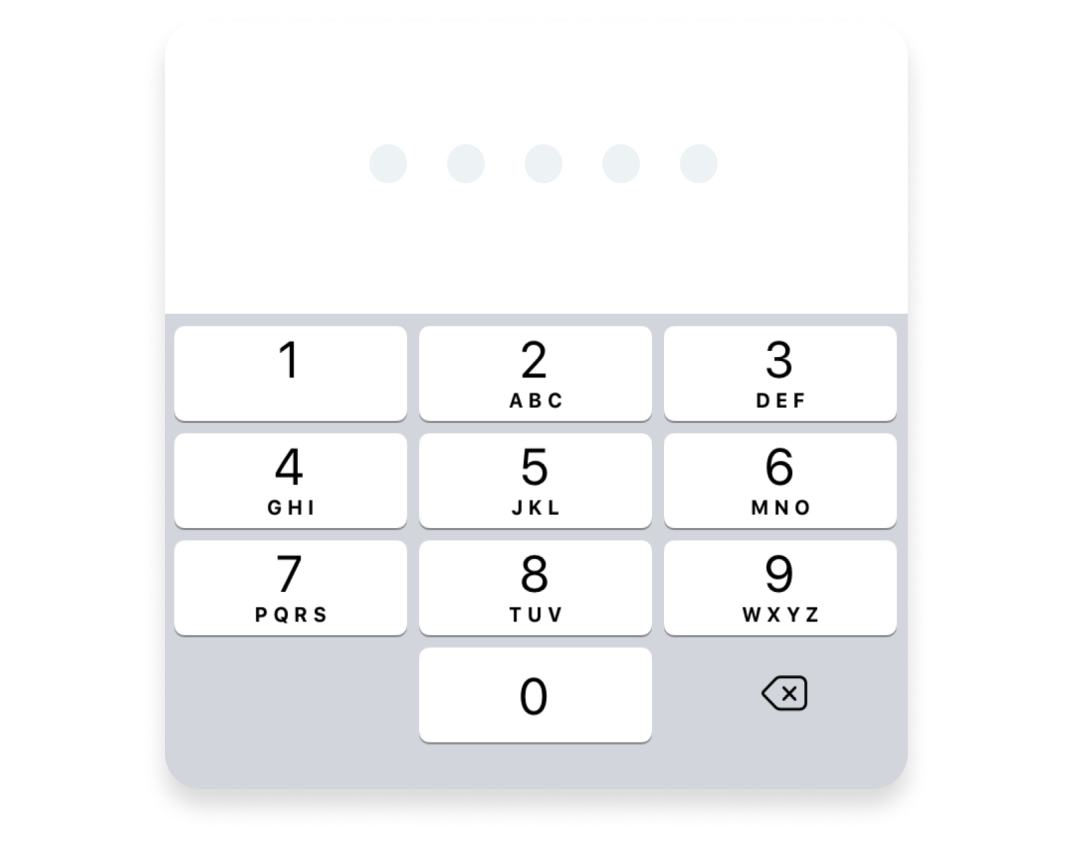
Task: Tap the 1 key on the keypad
Action: pos(290,373)
